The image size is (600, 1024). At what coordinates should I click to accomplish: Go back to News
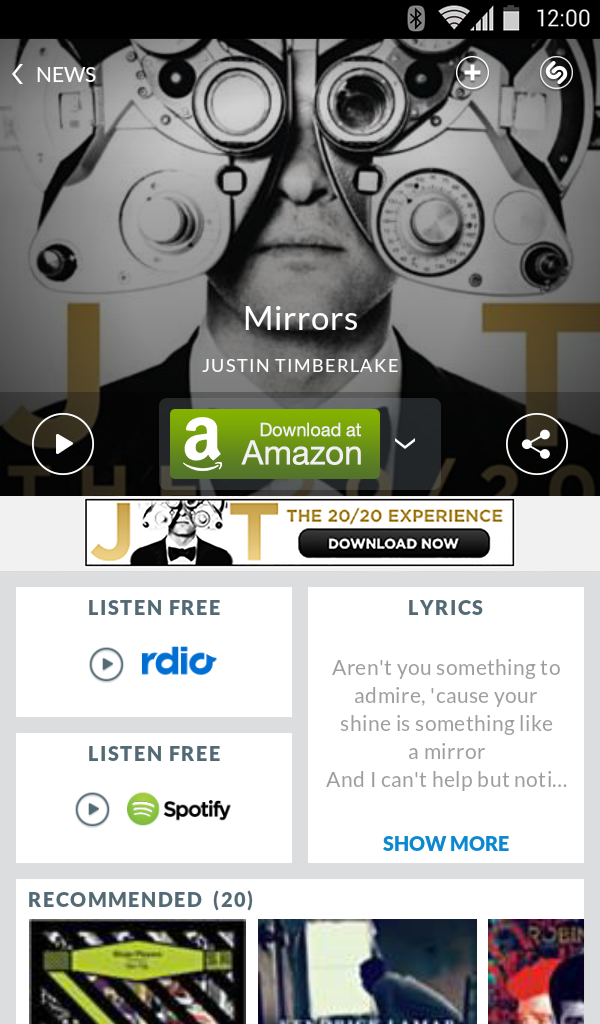tap(54, 74)
